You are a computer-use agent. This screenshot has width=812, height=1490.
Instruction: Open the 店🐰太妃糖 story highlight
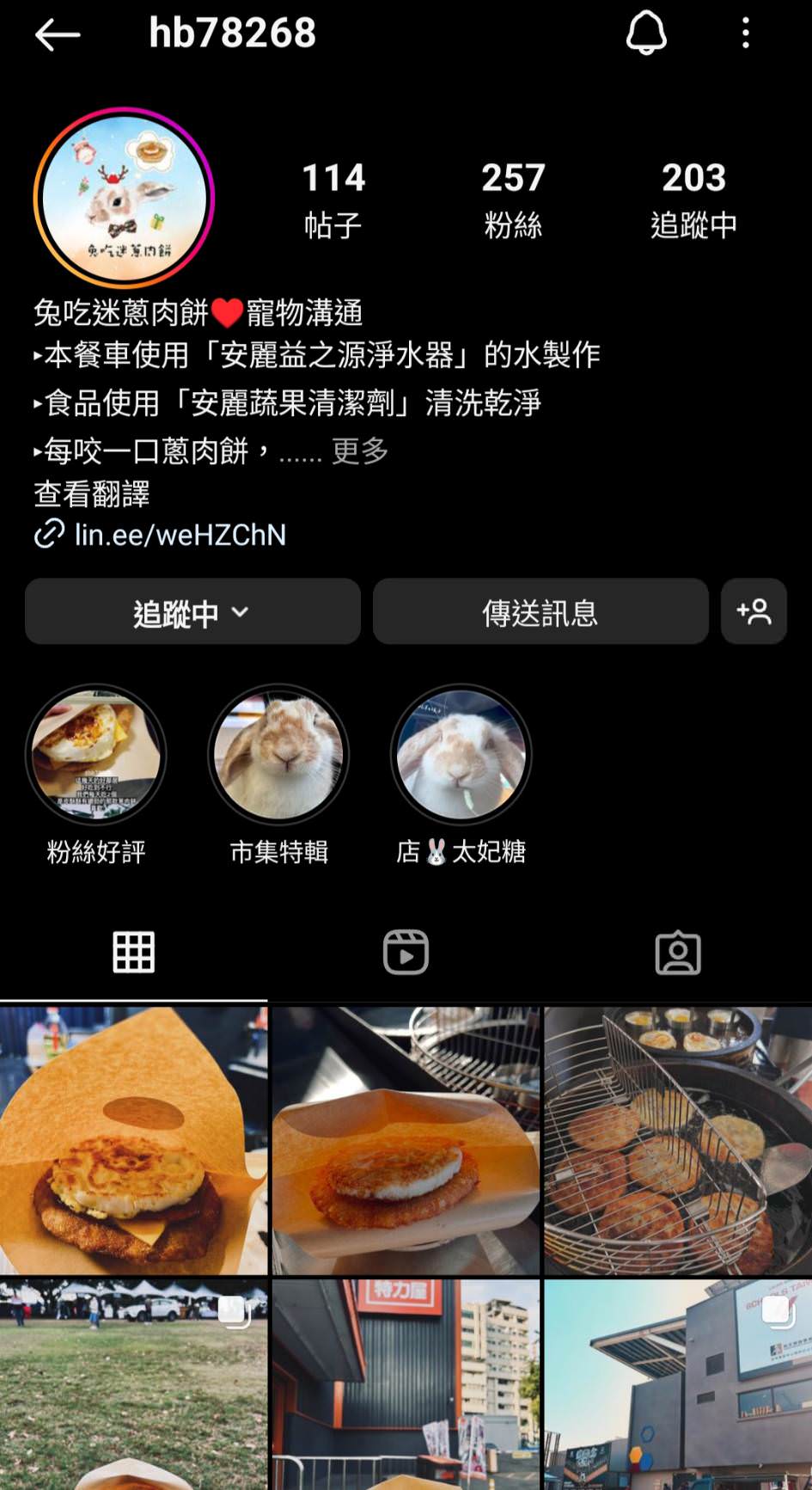click(x=461, y=755)
